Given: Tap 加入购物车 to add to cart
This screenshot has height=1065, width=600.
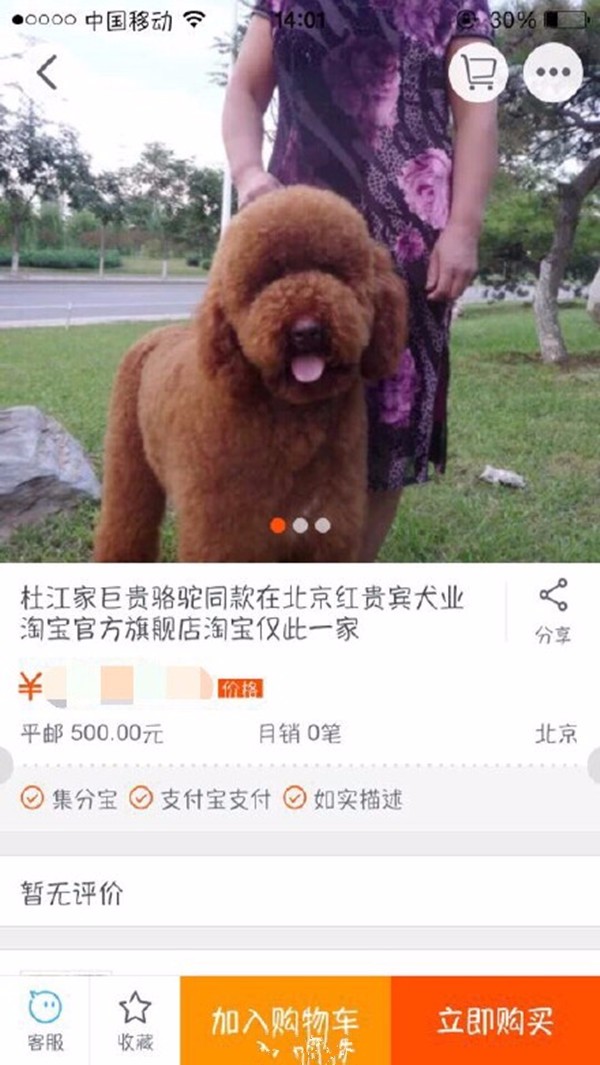Looking at the screenshot, I should (x=285, y=1021).
